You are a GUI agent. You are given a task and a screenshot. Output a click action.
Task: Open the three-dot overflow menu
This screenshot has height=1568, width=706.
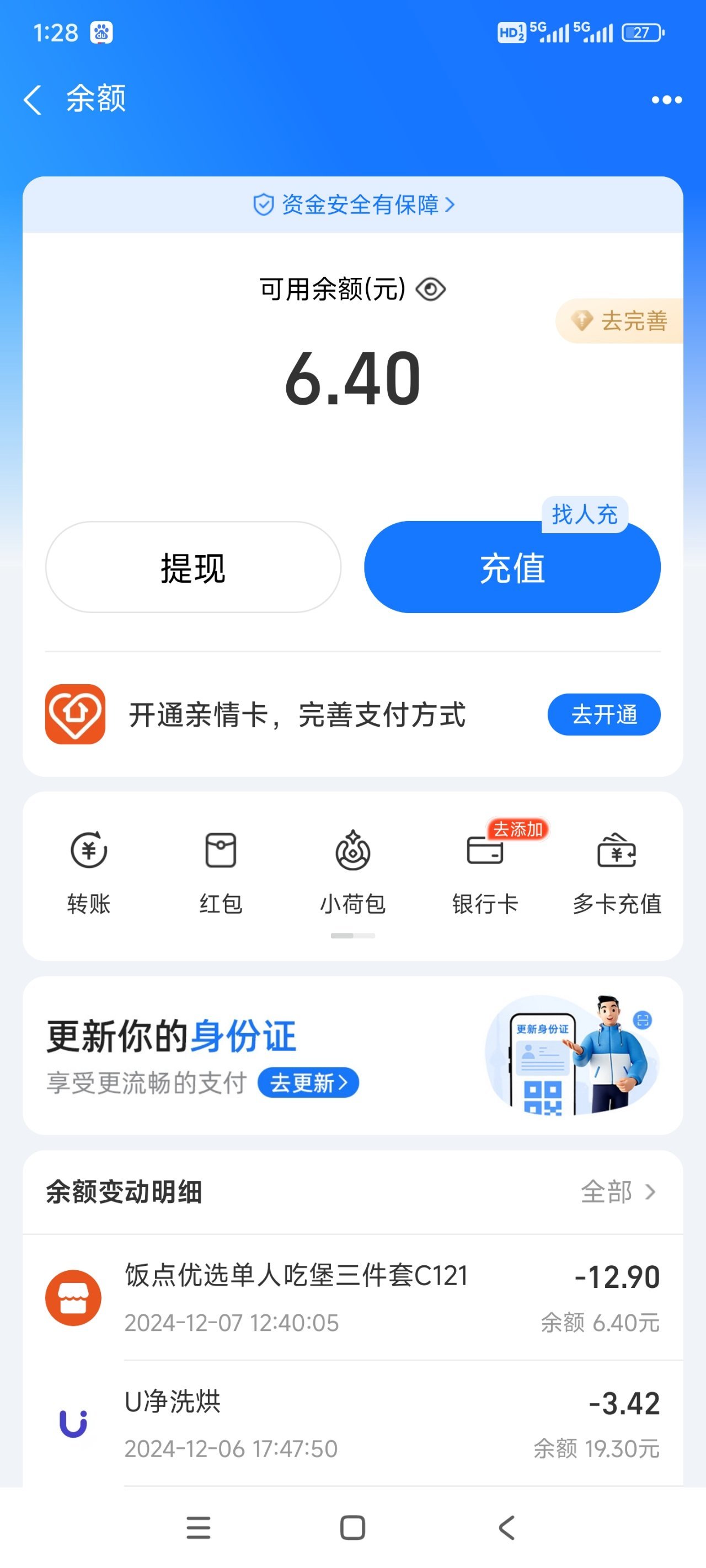tap(666, 100)
